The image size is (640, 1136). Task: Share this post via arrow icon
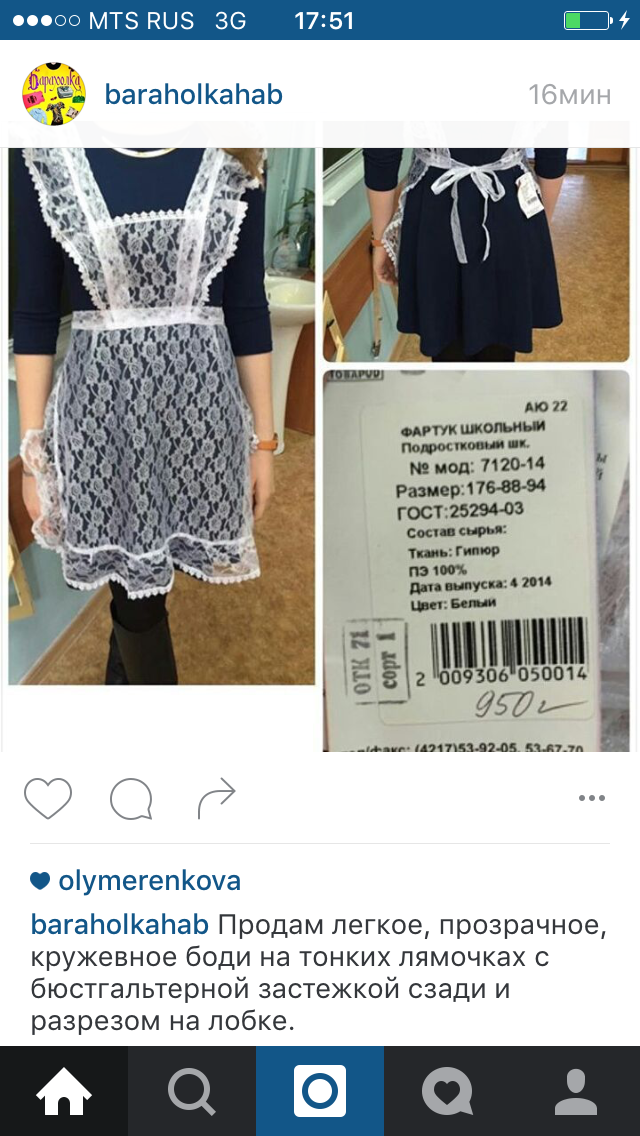tap(216, 797)
